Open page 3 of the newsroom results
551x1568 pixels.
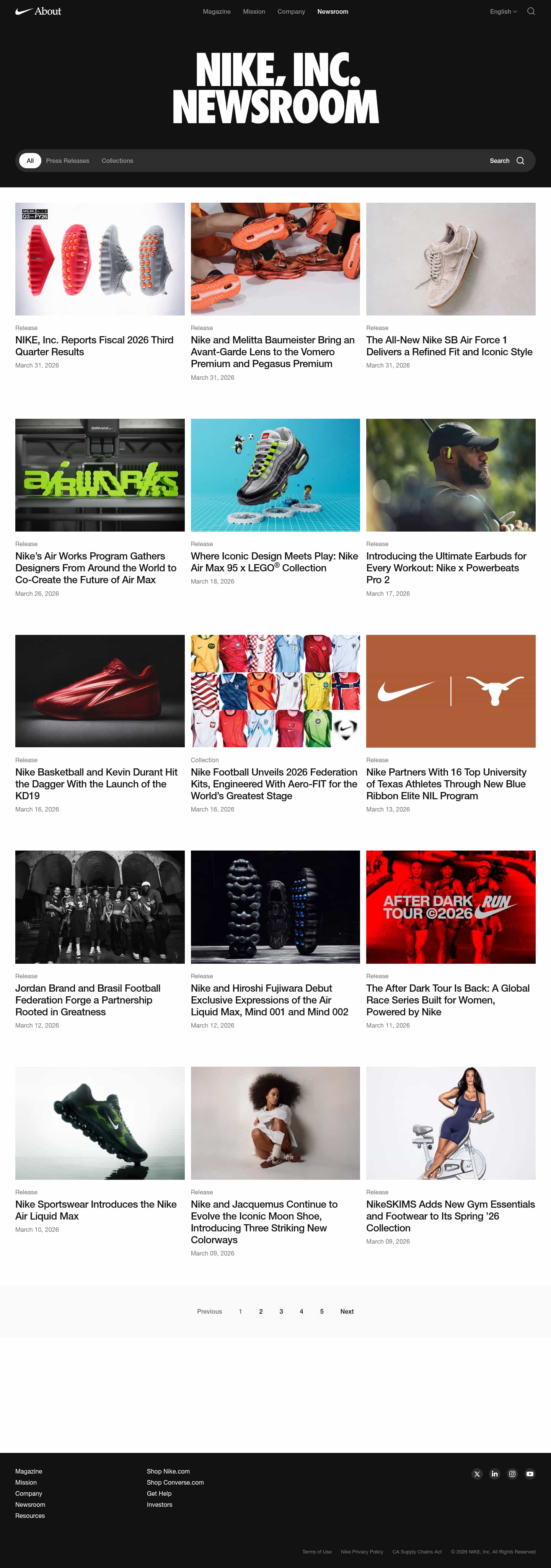pos(281,1312)
